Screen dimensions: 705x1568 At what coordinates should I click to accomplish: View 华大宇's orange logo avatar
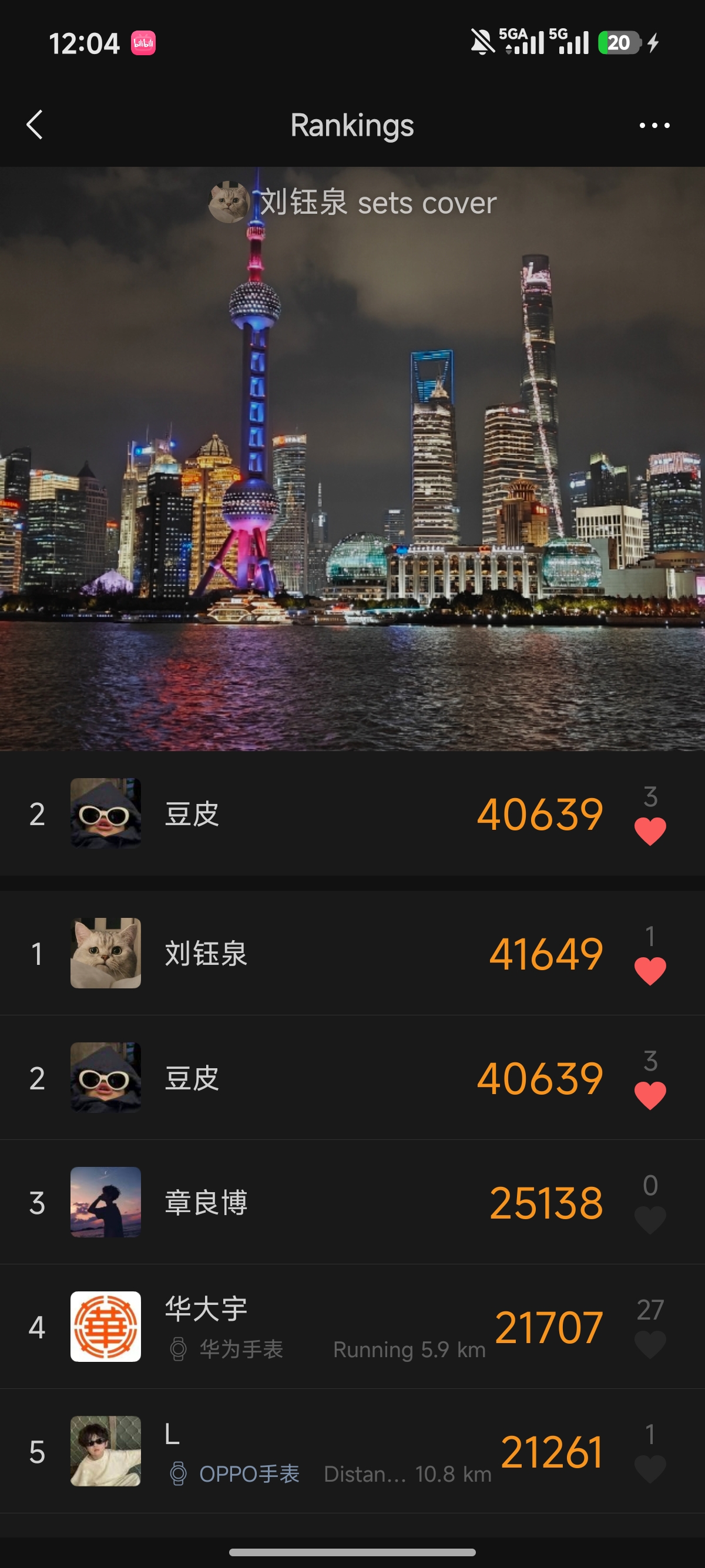(105, 1327)
